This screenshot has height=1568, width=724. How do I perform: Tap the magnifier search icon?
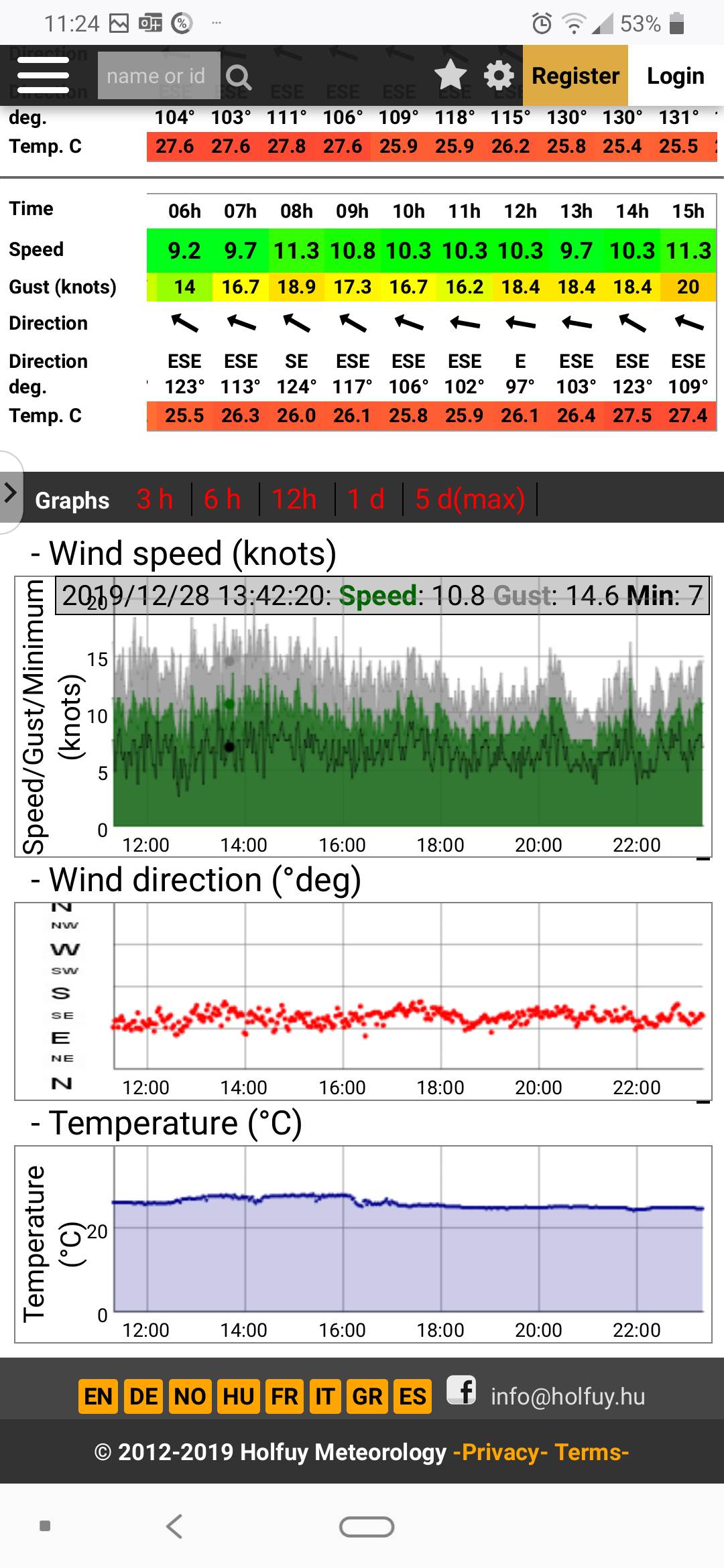[x=238, y=77]
